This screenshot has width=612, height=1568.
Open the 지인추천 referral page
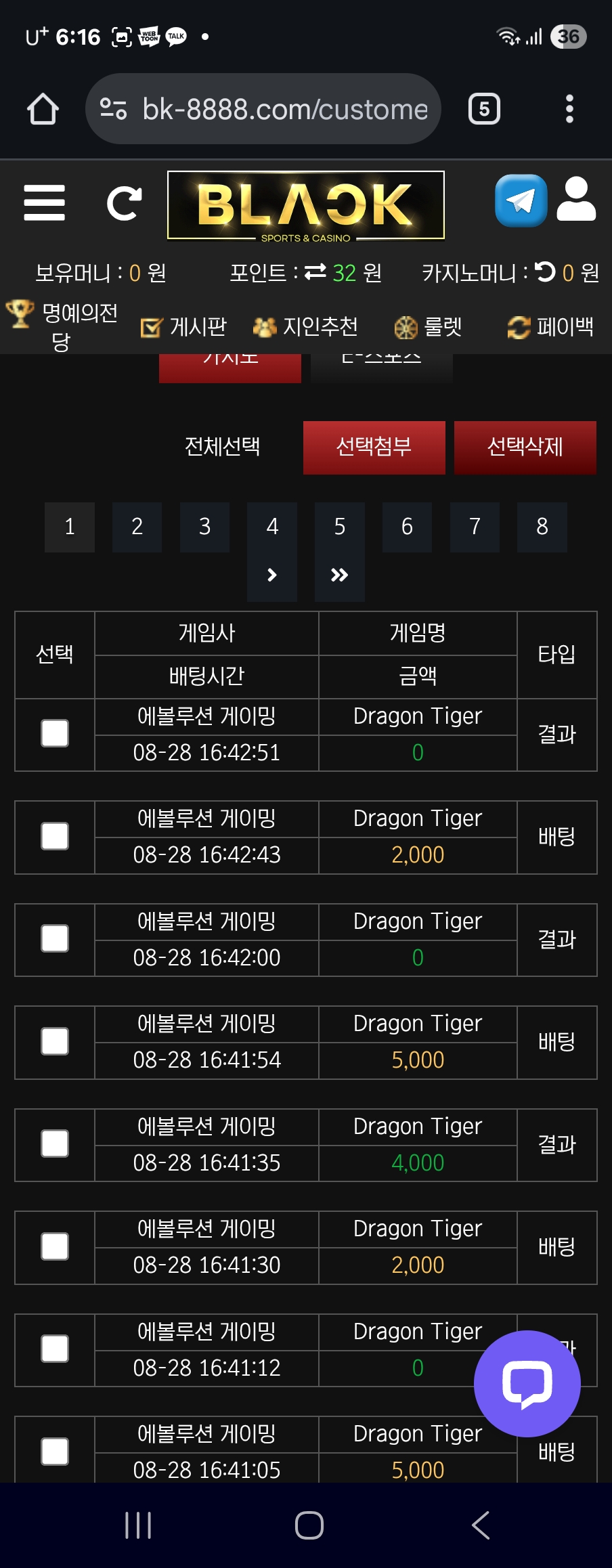306,327
